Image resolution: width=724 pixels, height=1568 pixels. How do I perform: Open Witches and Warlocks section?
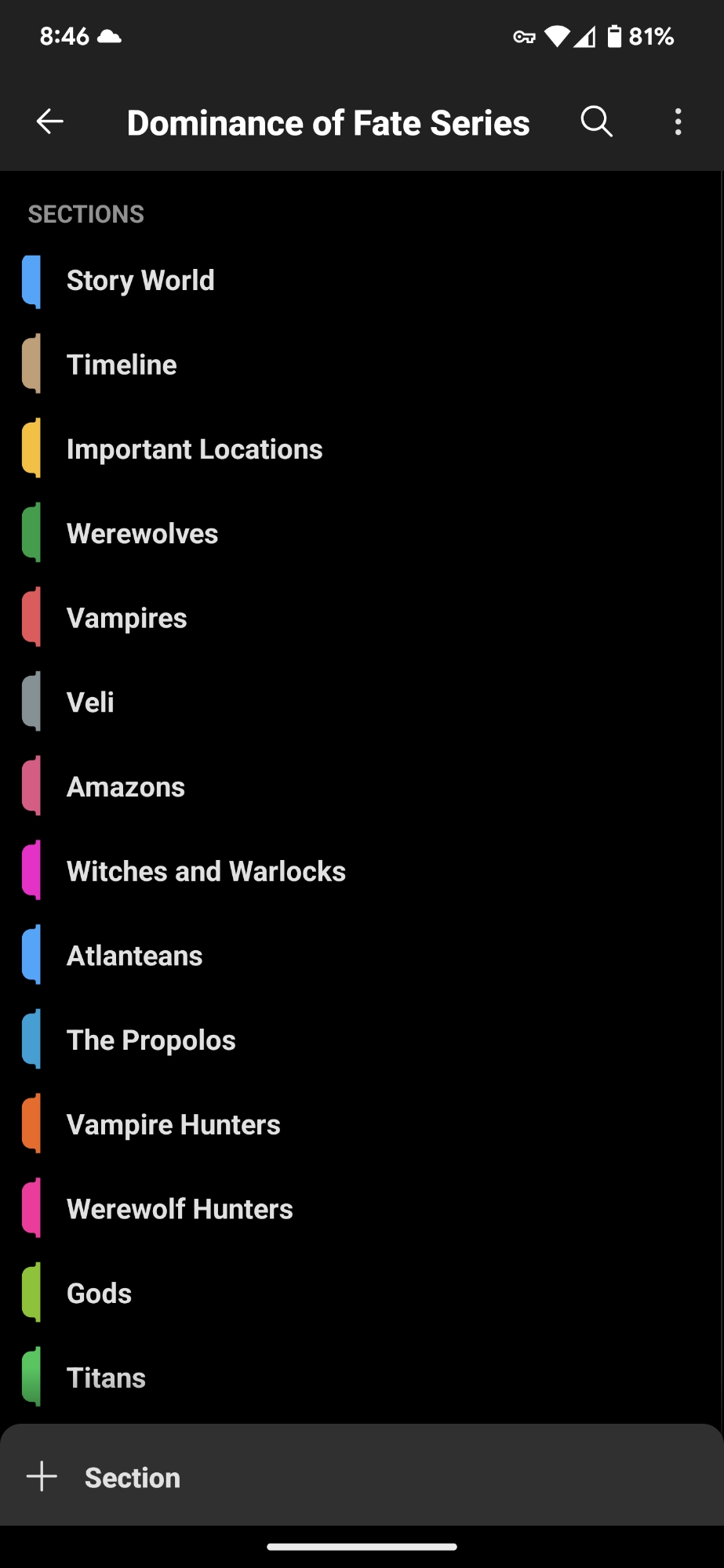[x=206, y=872]
